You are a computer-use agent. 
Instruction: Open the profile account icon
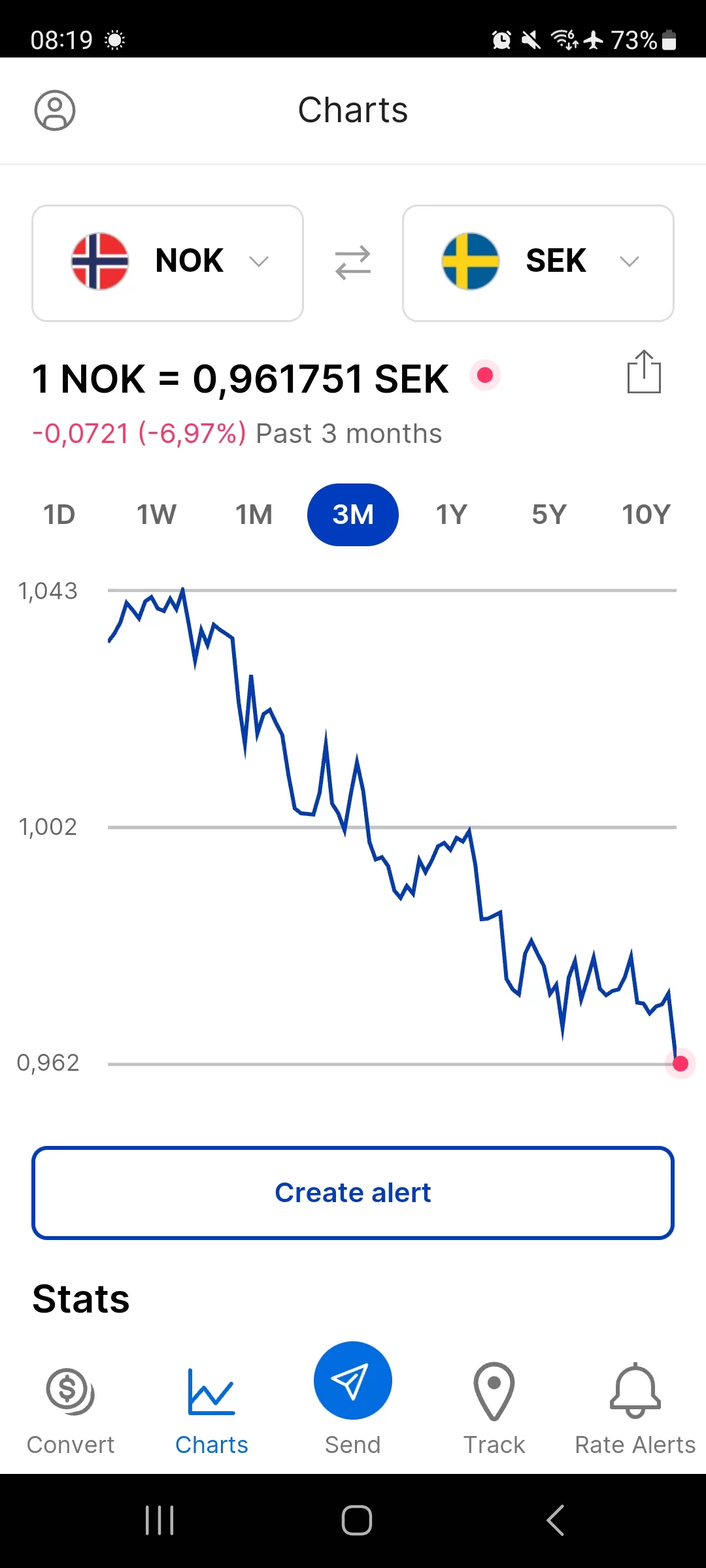[x=55, y=110]
